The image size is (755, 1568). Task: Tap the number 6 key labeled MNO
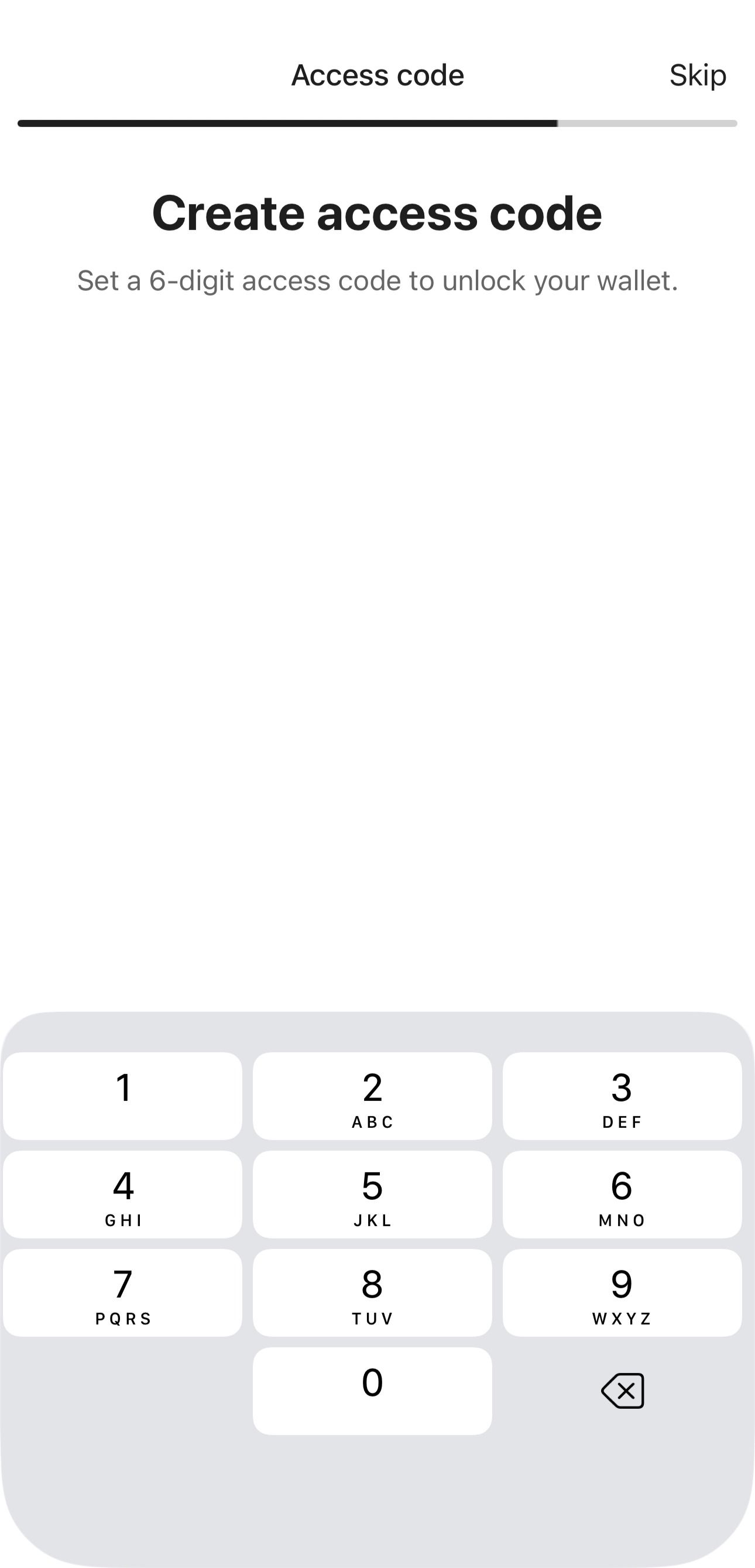pos(622,1195)
